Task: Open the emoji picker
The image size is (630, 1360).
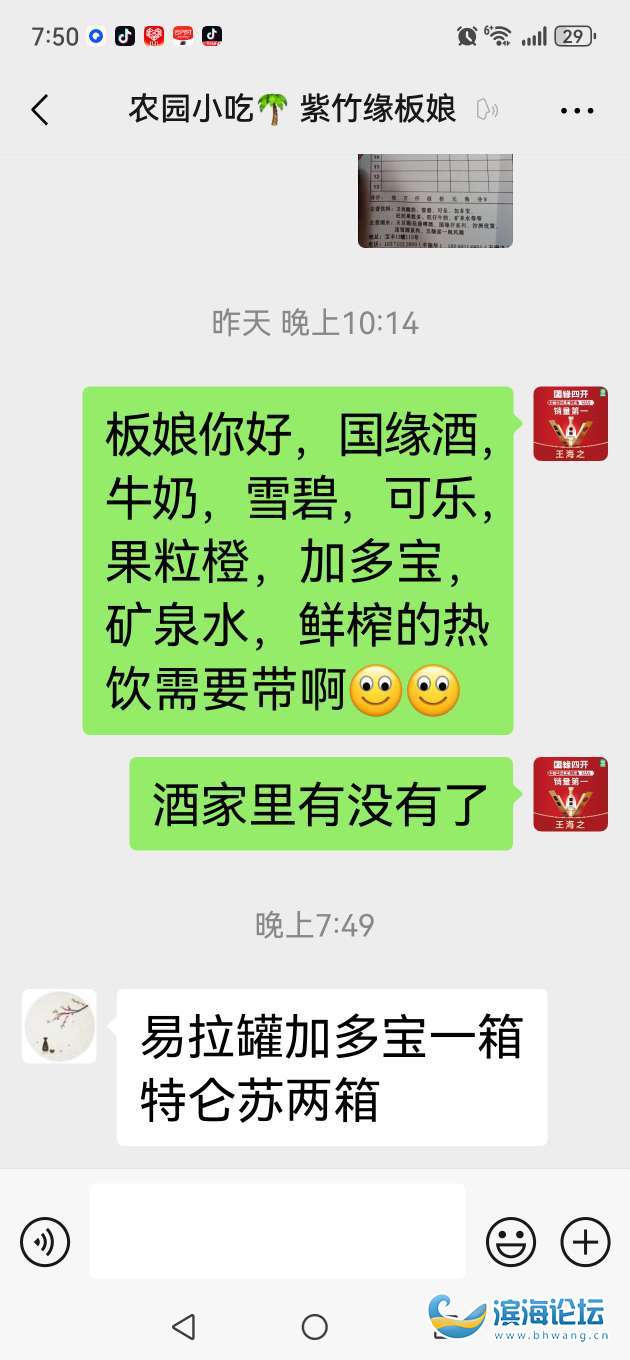Action: [x=510, y=1243]
